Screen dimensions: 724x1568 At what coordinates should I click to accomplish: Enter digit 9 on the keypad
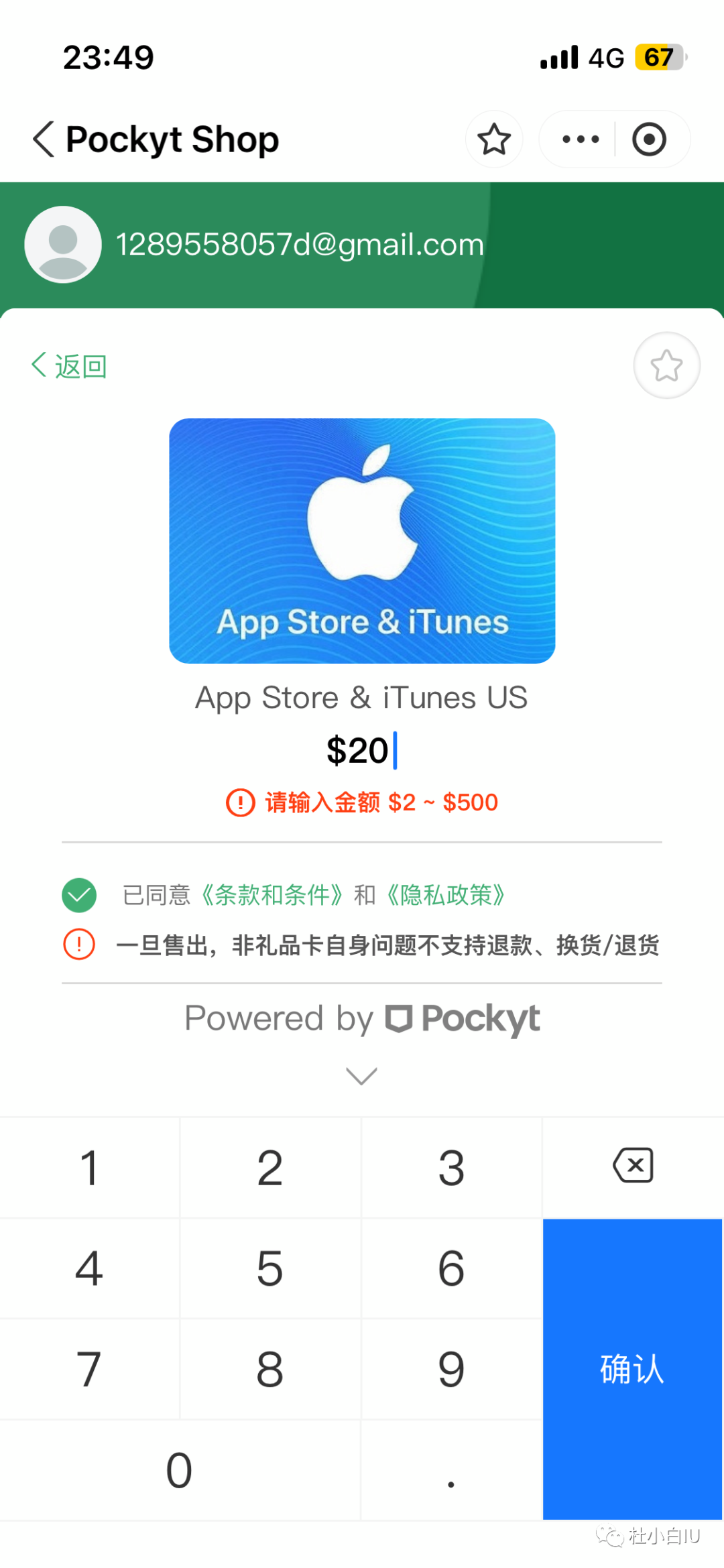(x=450, y=1369)
